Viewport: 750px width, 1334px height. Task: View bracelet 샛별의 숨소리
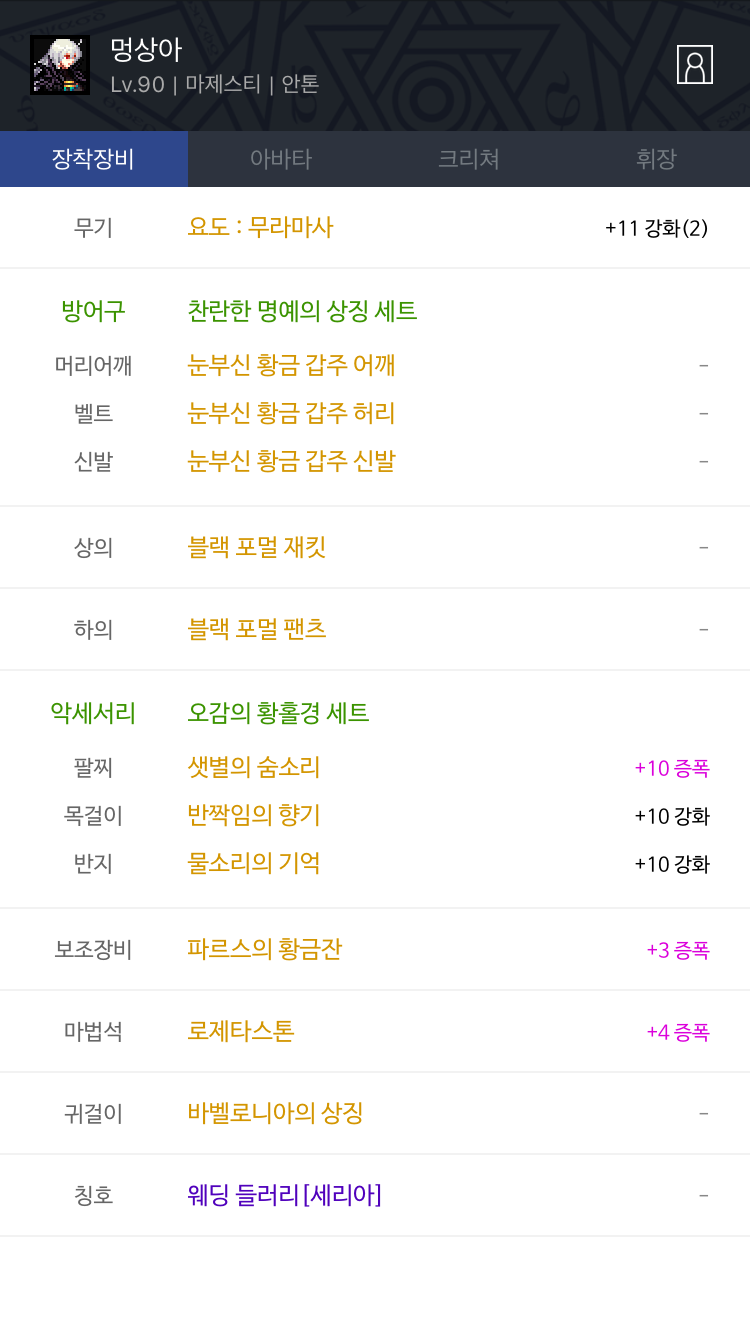254,767
